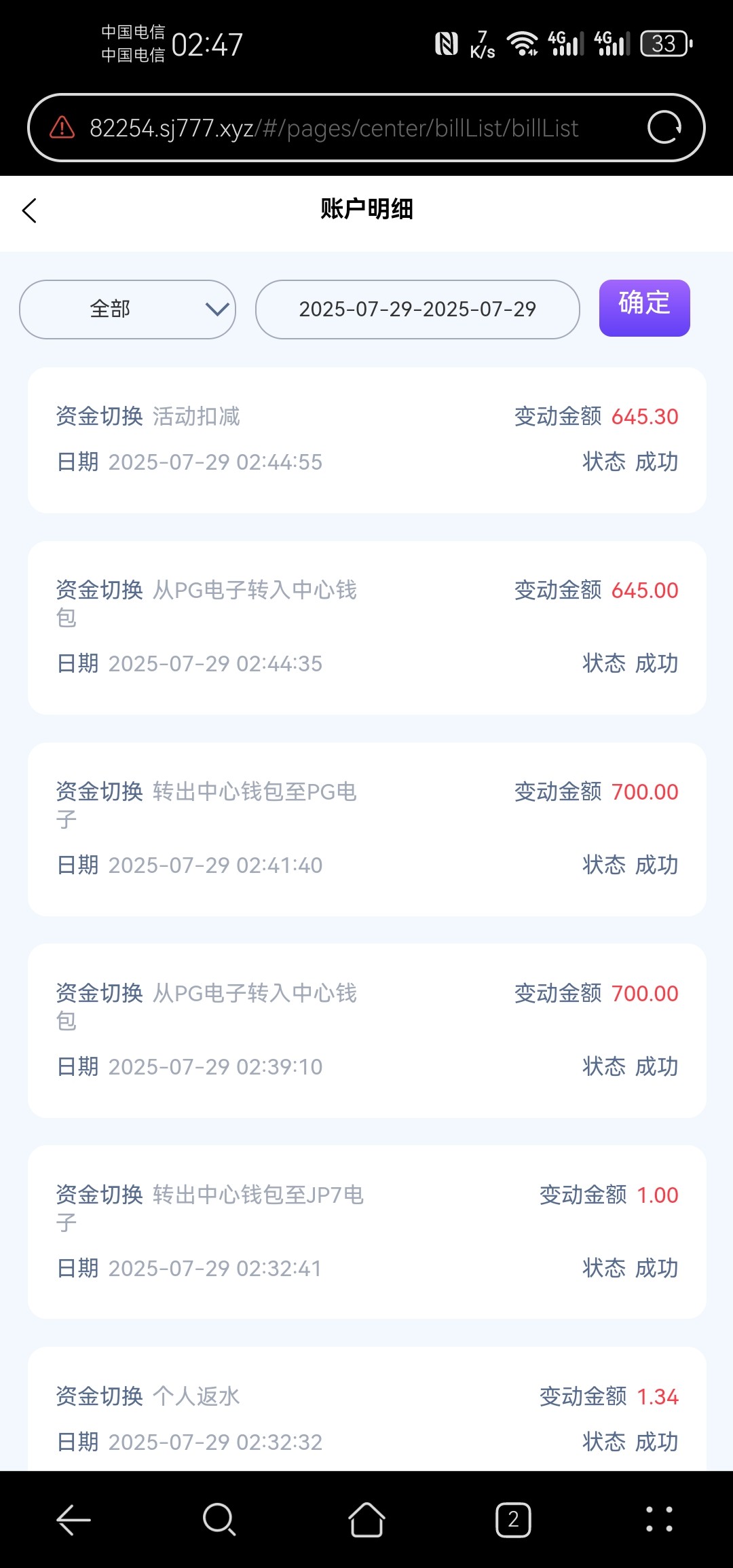
Task: Open the browser overflow menu with four dots
Action: pyautogui.click(x=659, y=1519)
